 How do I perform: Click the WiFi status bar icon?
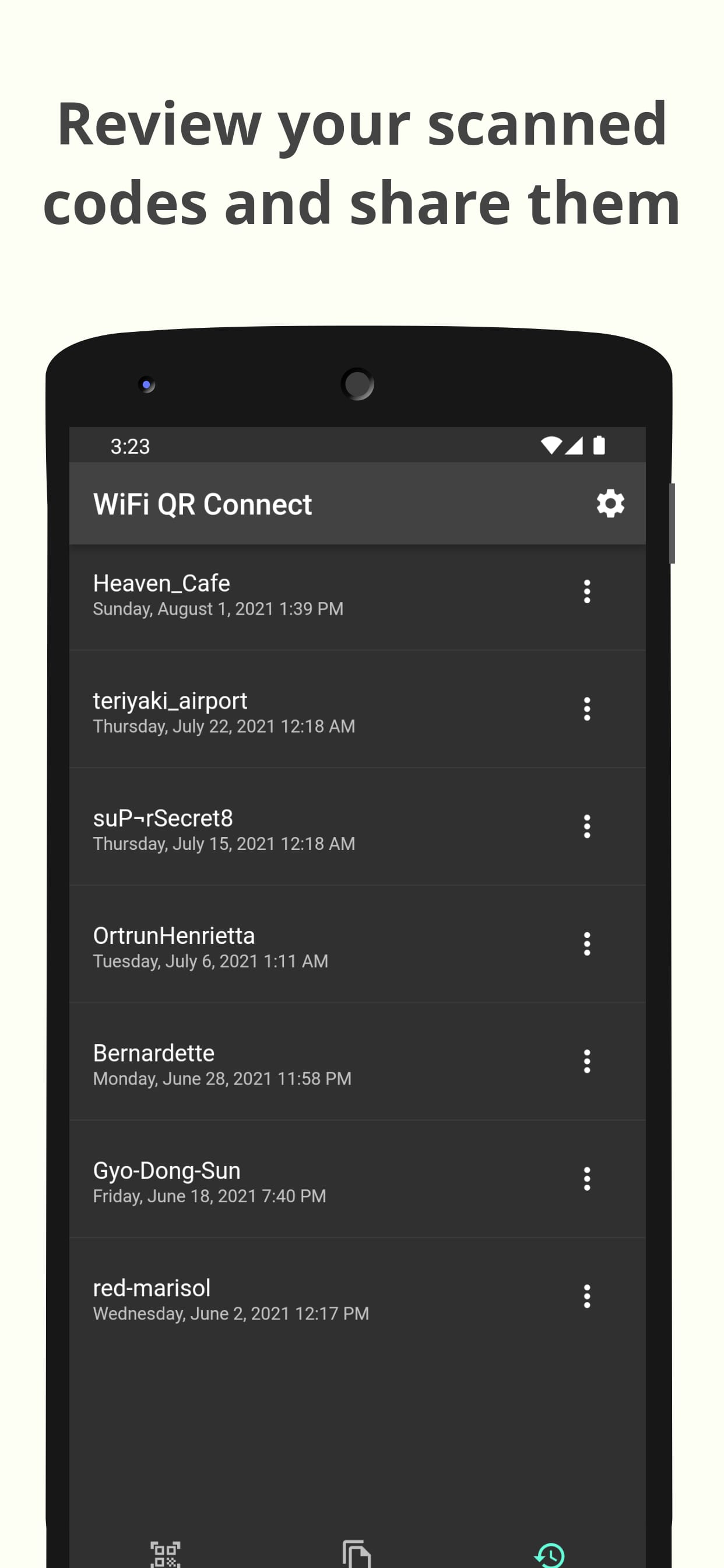pos(551,445)
